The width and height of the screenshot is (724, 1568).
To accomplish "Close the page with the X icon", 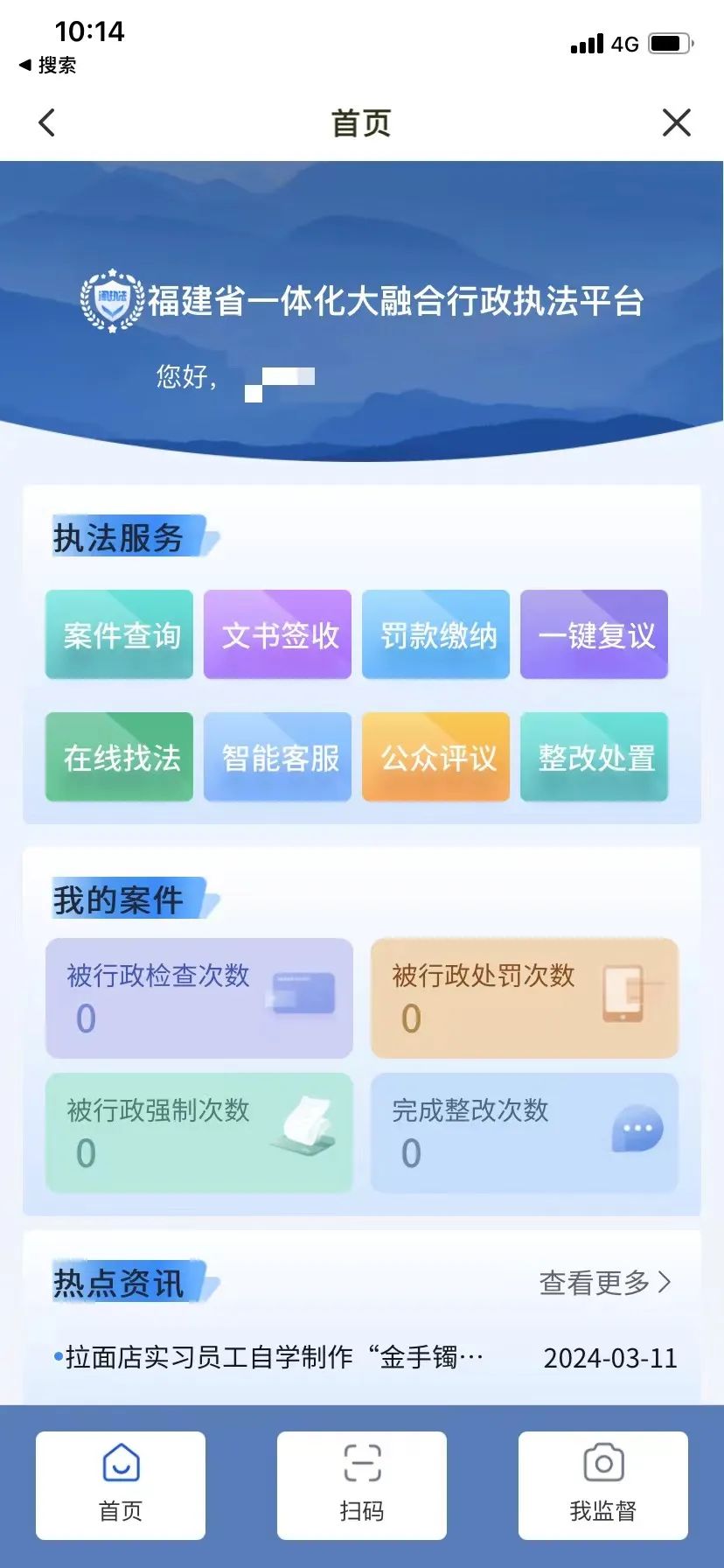I will coord(676,122).
